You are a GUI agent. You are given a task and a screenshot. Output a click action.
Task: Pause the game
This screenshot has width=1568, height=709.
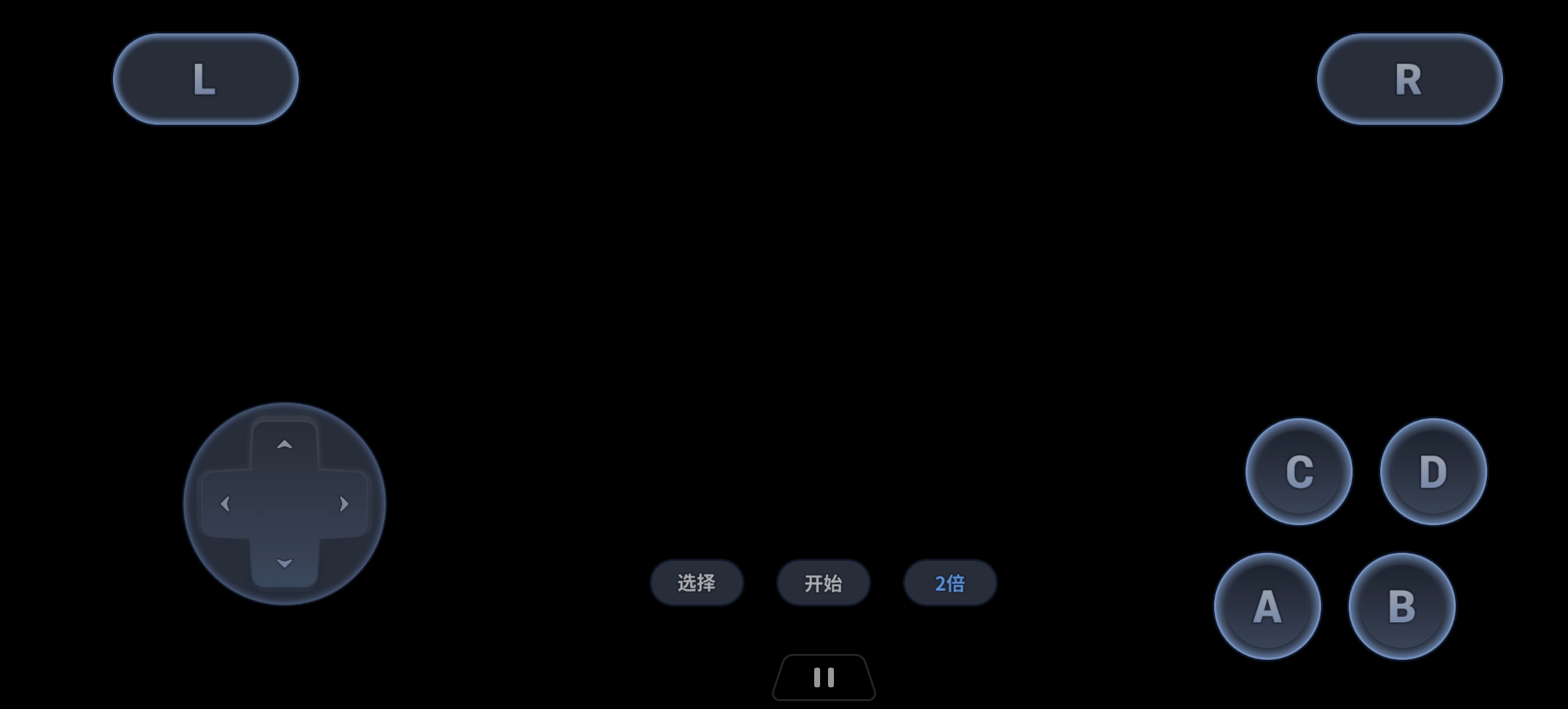tap(823, 677)
